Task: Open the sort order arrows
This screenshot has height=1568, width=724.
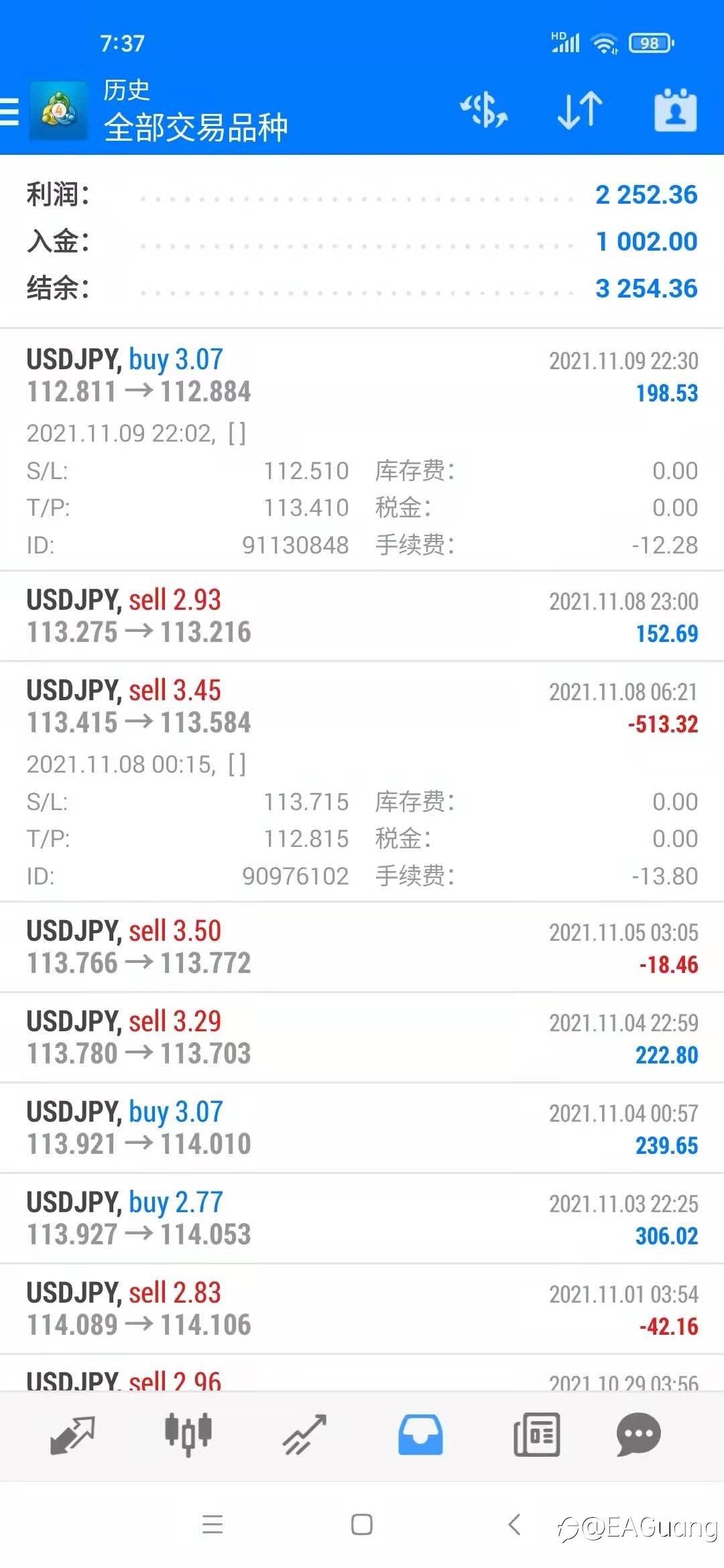Action: click(580, 110)
